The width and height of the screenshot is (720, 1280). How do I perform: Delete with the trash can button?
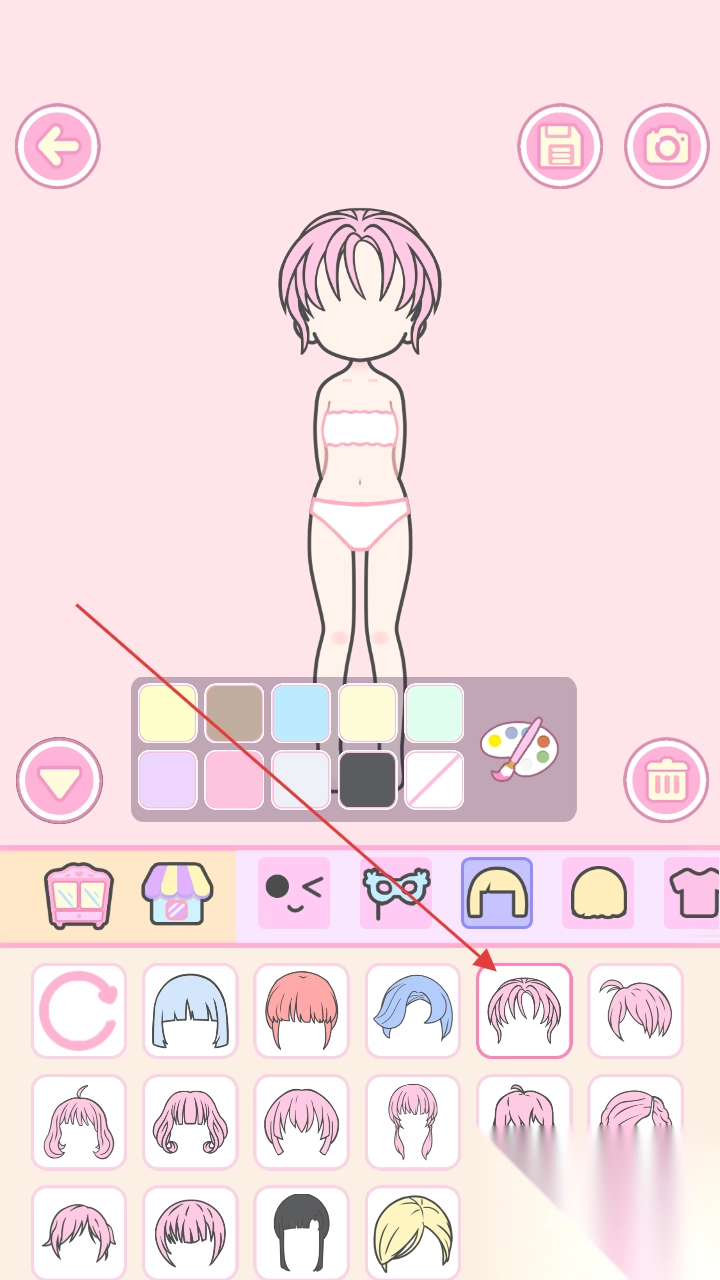click(666, 781)
